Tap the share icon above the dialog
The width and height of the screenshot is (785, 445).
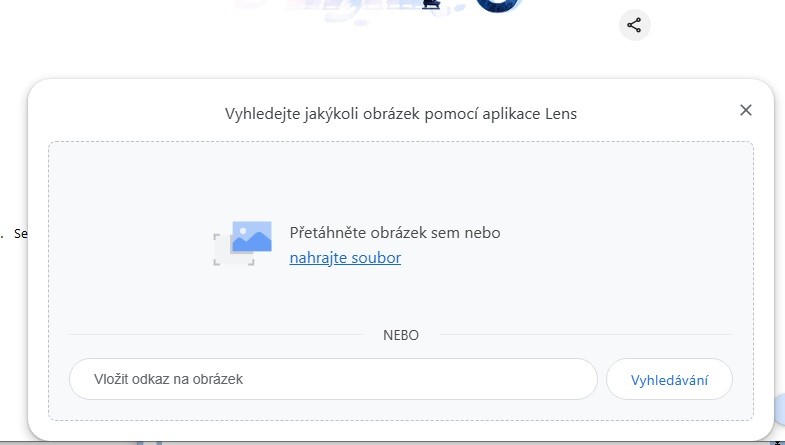634,25
